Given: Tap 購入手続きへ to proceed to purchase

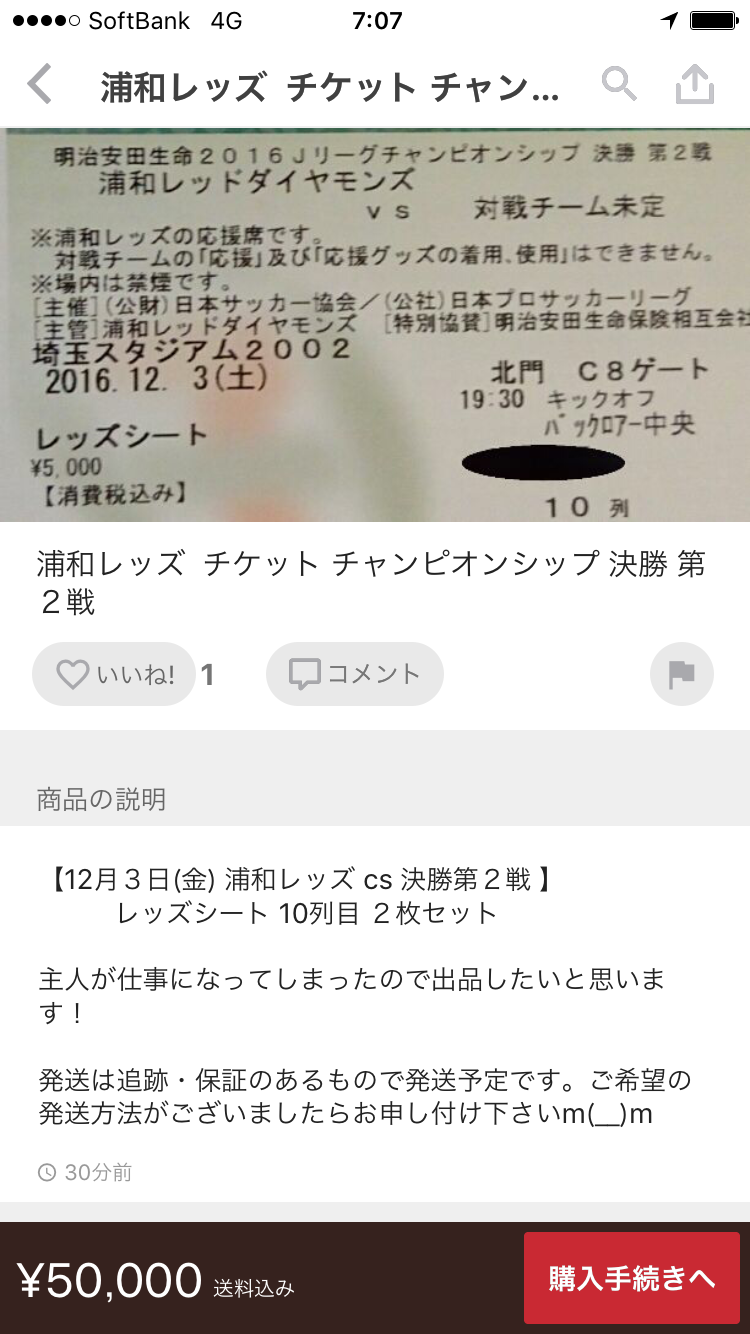Looking at the screenshot, I should 631,1278.
